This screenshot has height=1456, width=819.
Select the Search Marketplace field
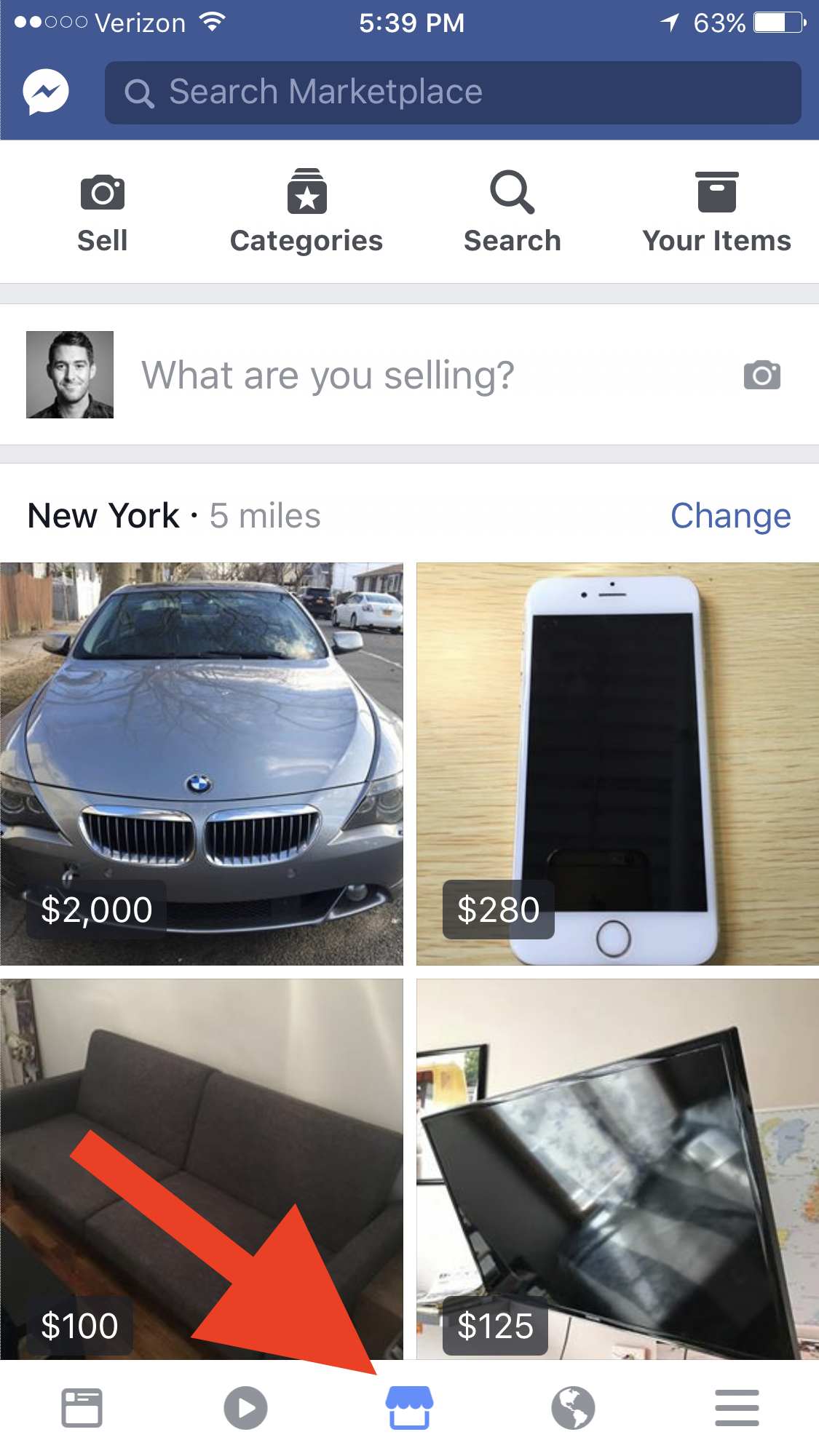[x=451, y=92]
